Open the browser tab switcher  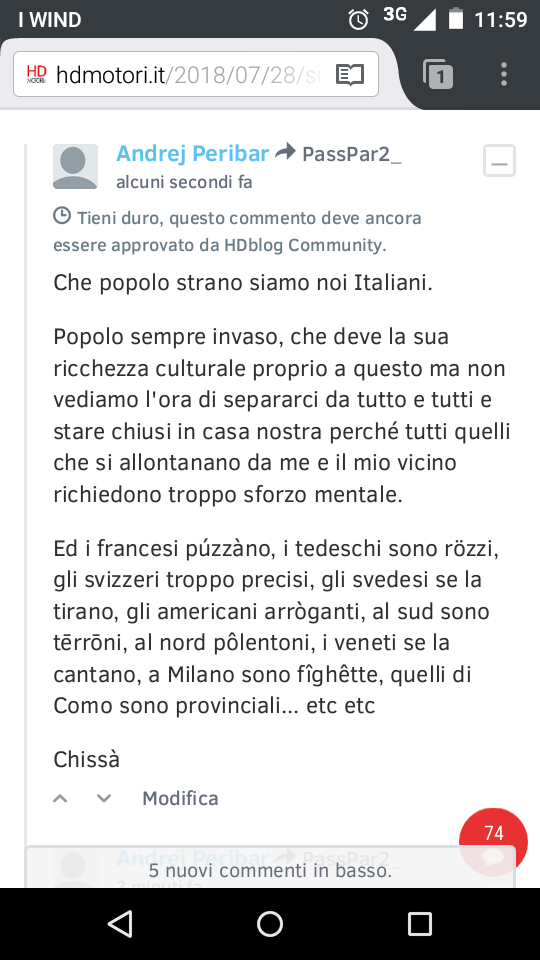pos(438,75)
